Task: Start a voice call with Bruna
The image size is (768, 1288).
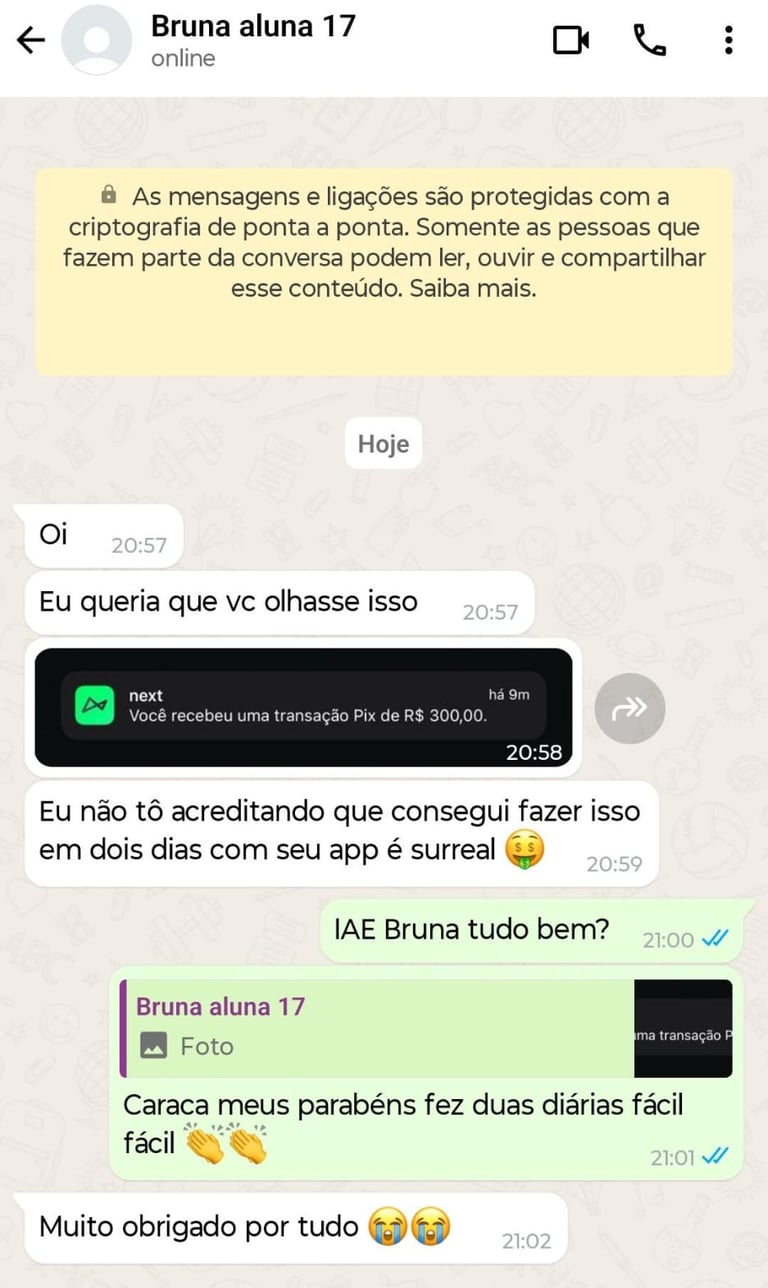Action: coord(650,41)
